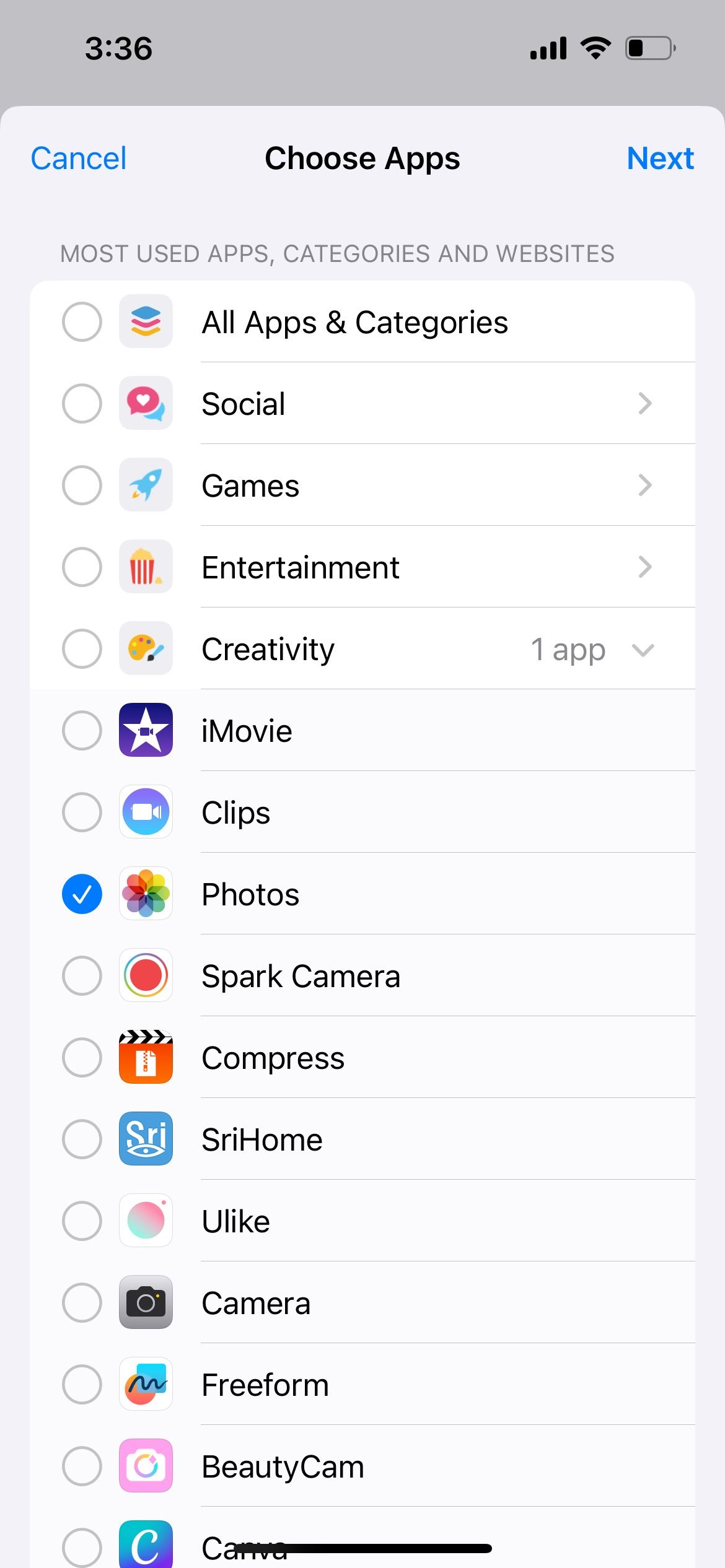Tap the Photos flower icon
Screen dimensions: 725x1568
145,894
